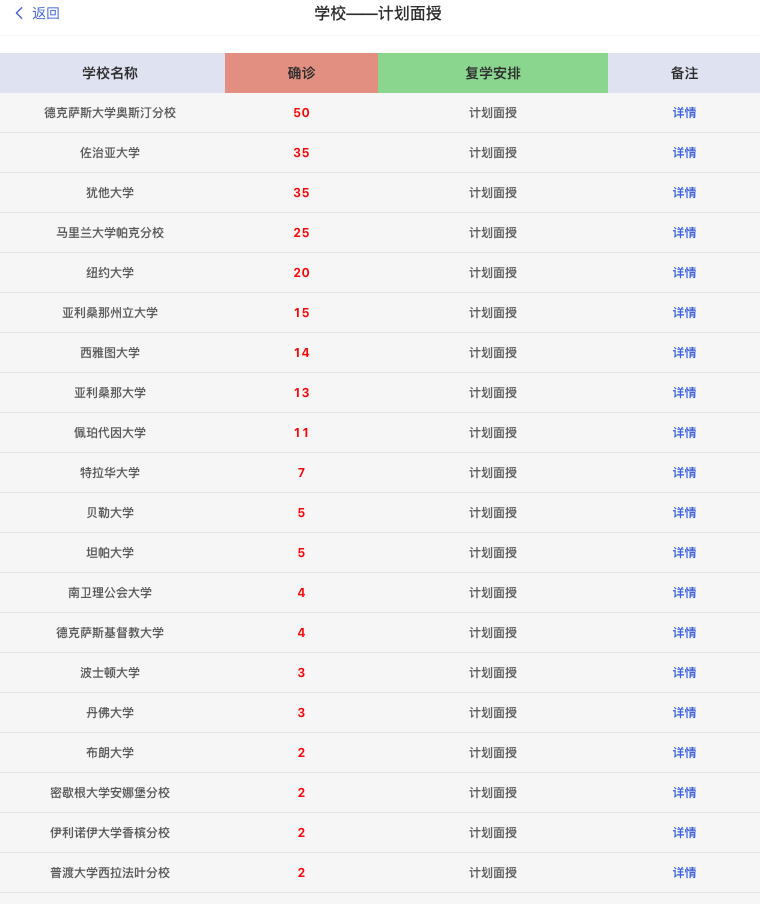Open 详情 for 亚利桑那州立大学
The width and height of the screenshot is (760, 904).
click(684, 313)
